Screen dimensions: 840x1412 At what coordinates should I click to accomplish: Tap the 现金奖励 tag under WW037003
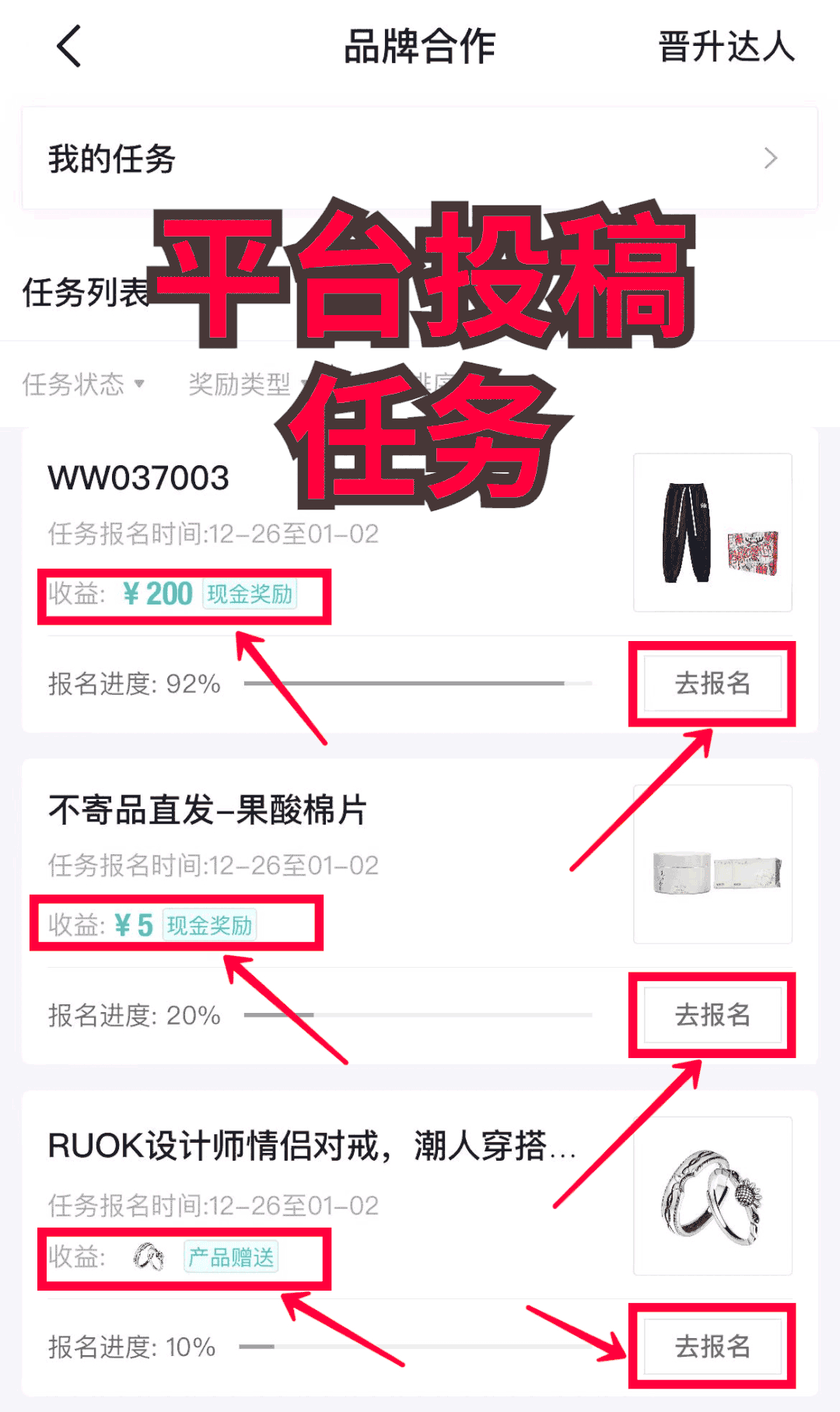[250, 595]
